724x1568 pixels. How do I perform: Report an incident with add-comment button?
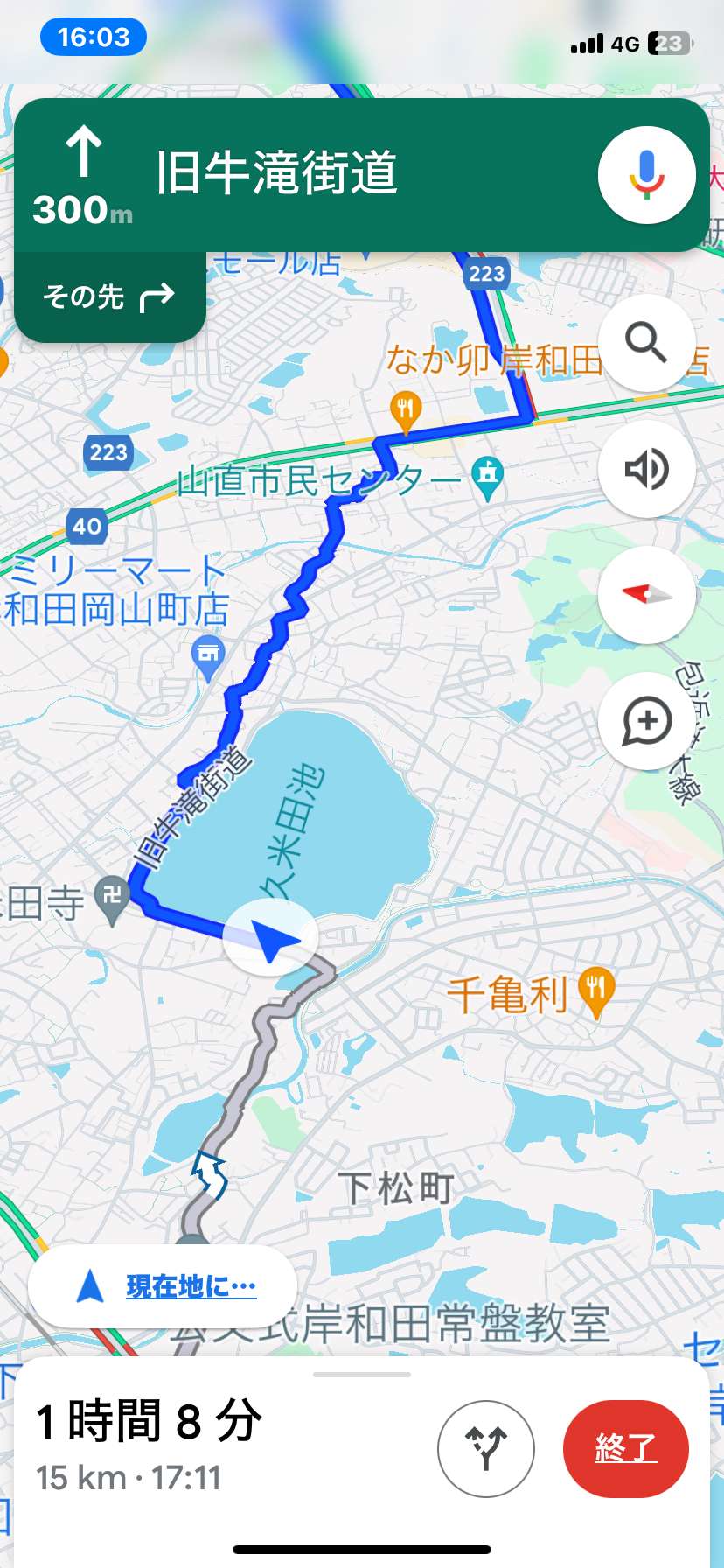pos(646,721)
